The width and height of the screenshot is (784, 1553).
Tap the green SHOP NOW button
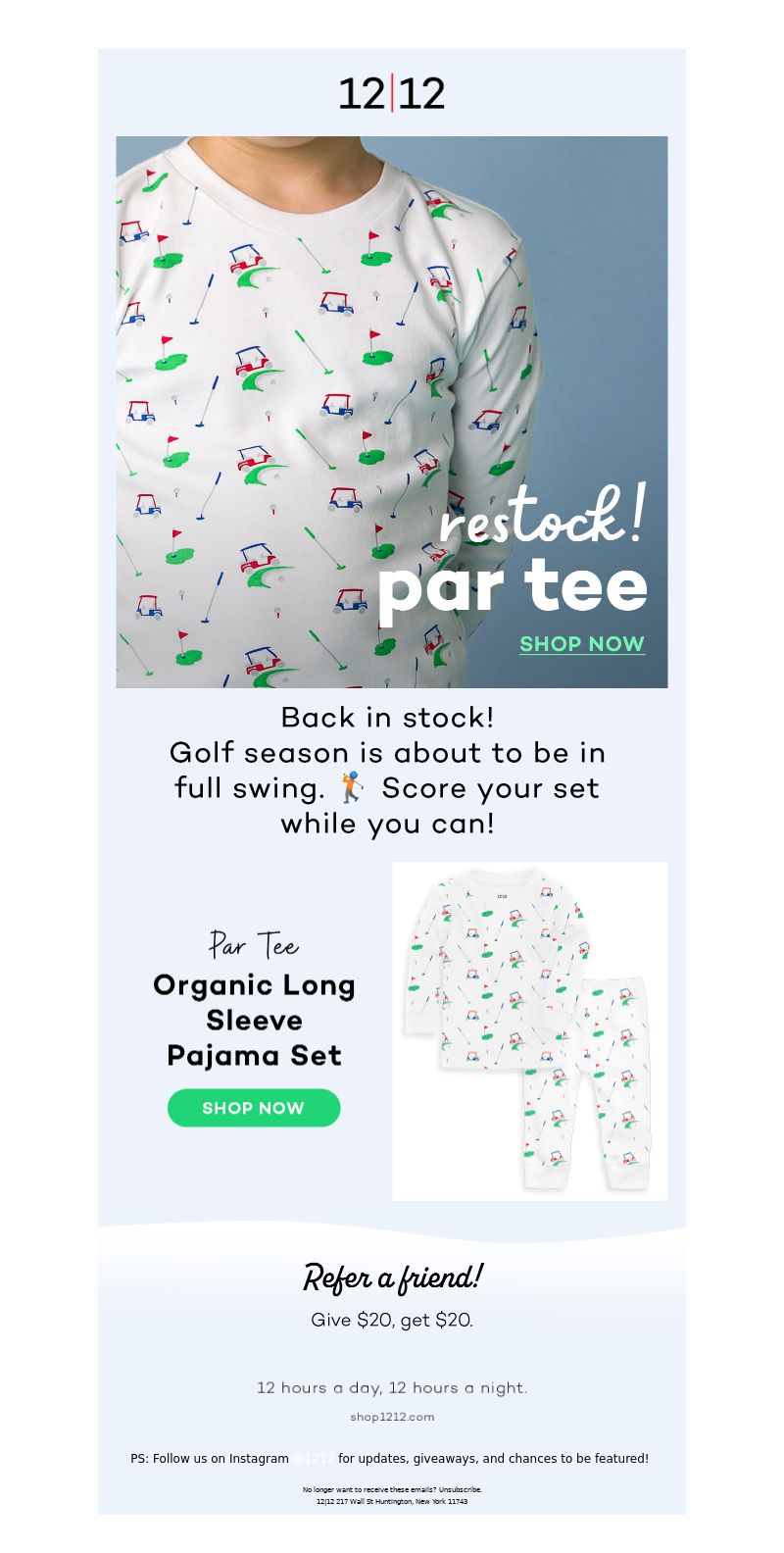254,1108
